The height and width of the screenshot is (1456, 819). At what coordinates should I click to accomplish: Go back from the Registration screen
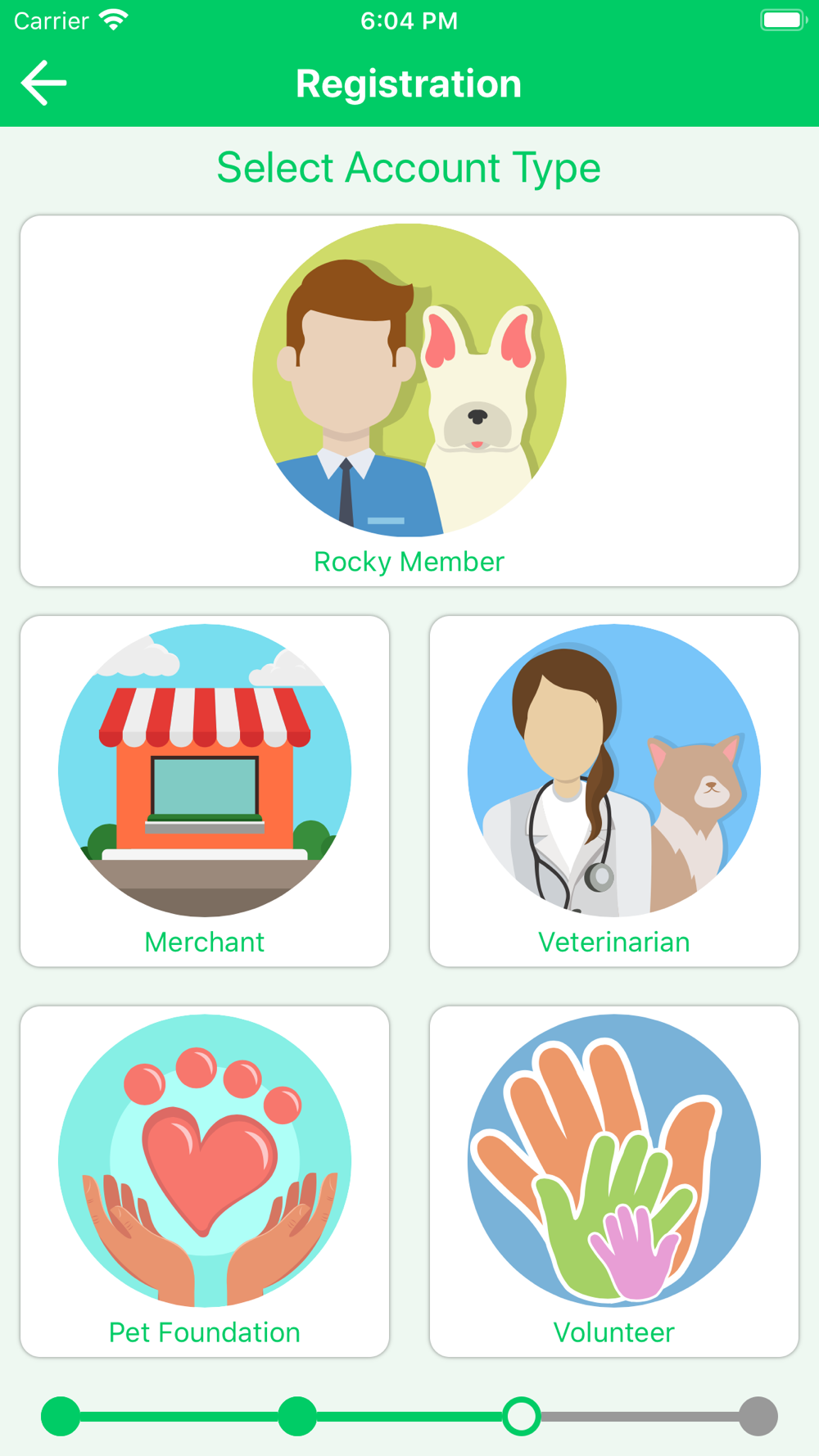[x=43, y=83]
